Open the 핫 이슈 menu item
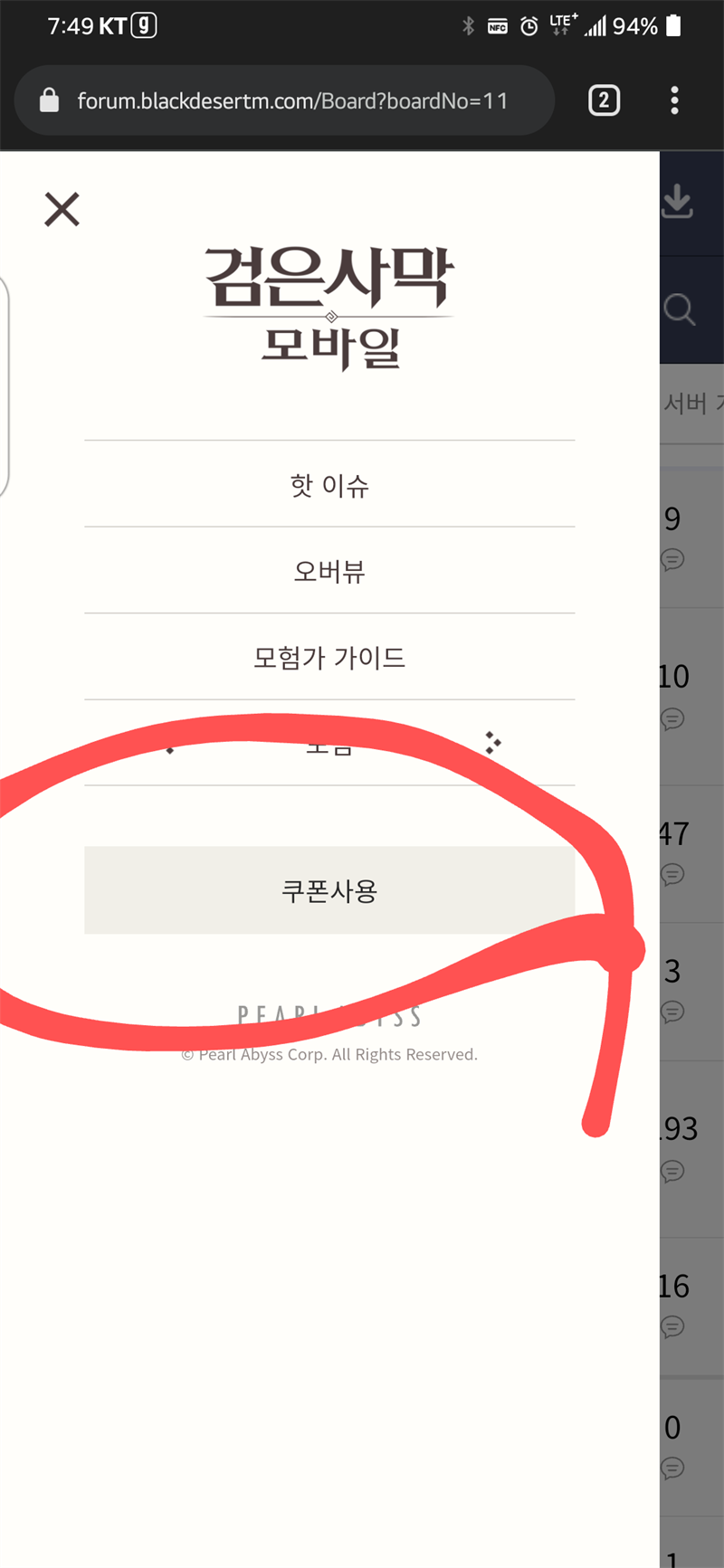The width and height of the screenshot is (724, 1568). [x=329, y=484]
